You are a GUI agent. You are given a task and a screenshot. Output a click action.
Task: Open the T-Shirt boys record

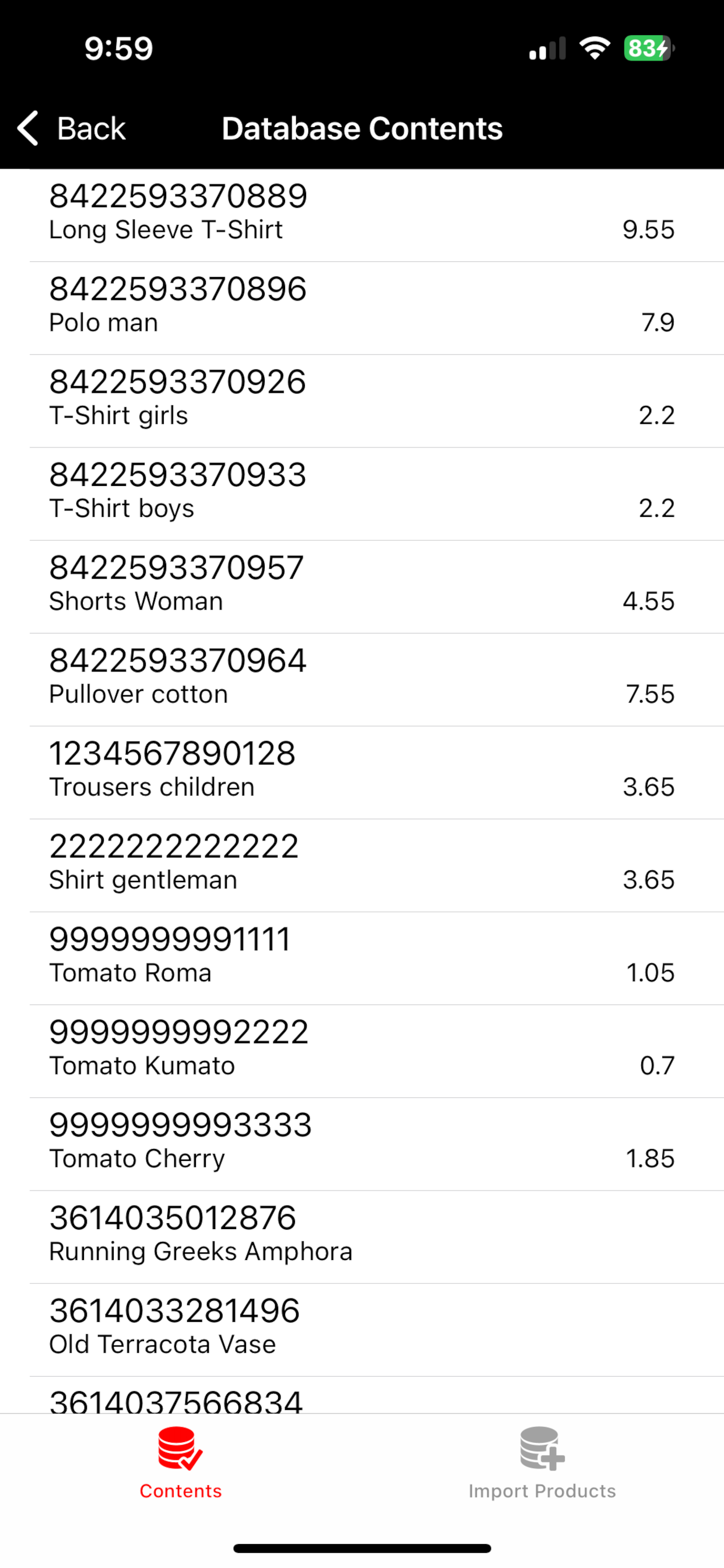362,494
